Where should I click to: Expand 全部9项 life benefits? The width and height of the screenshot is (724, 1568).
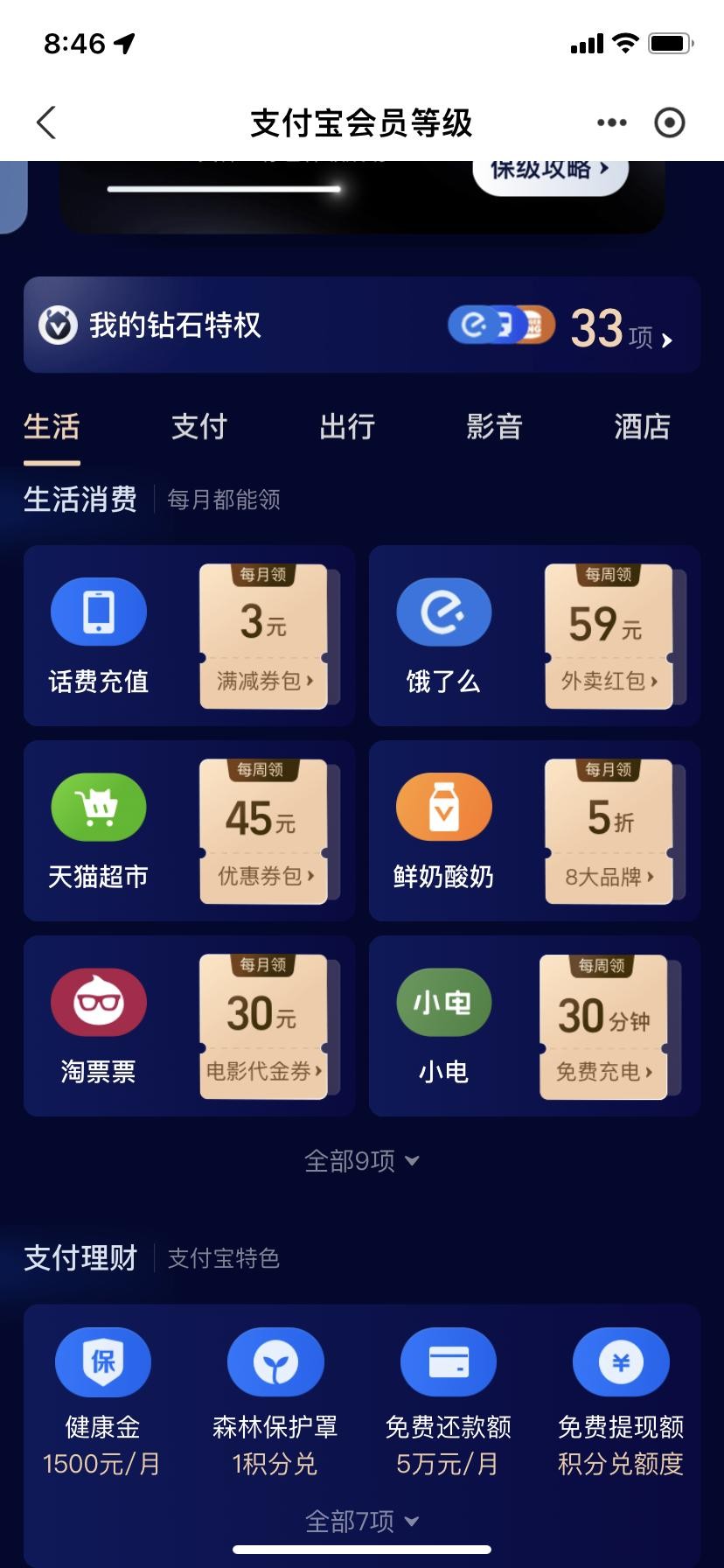[x=361, y=1161]
